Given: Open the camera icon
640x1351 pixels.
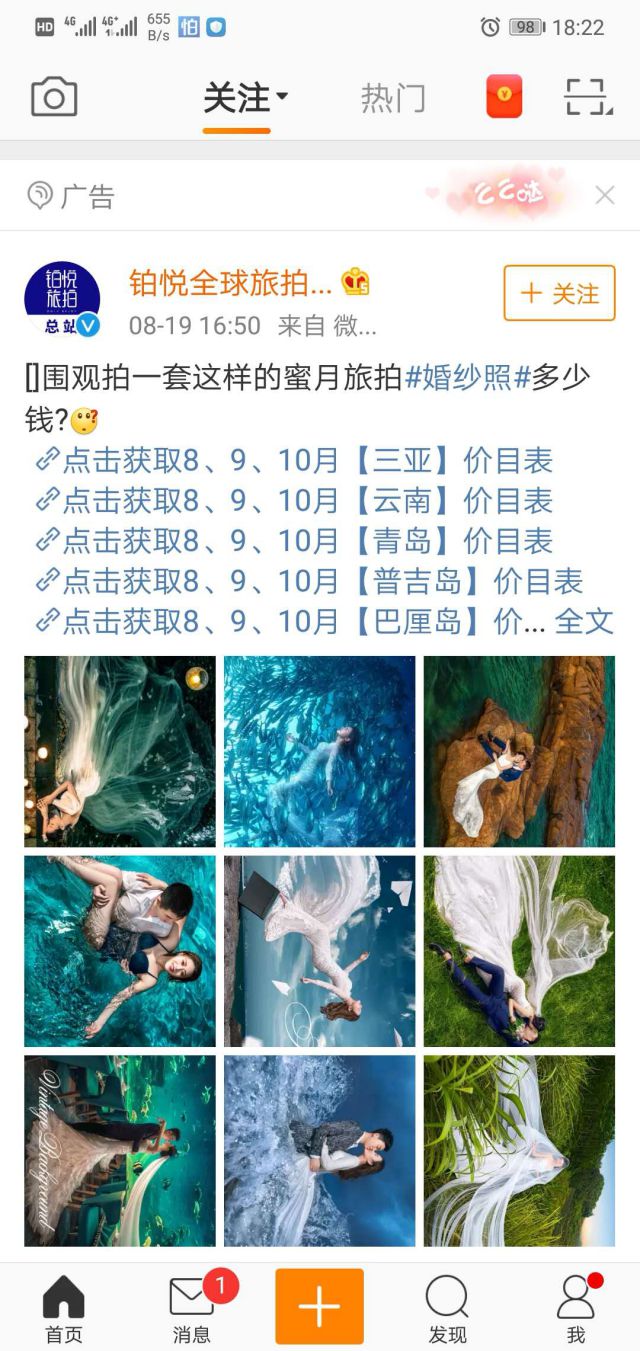Looking at the screenshot, I should [54, 97].
